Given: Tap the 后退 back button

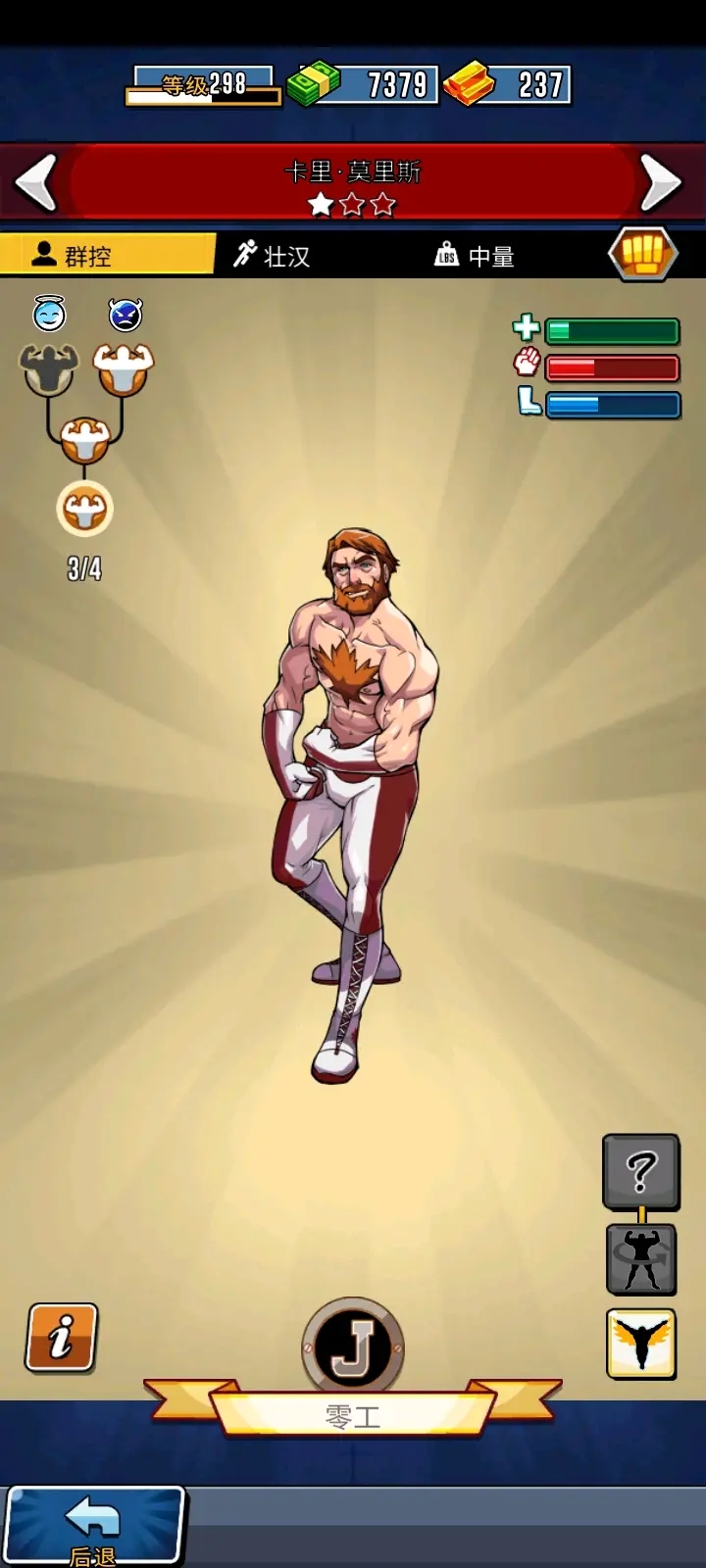Looking at the screenshot, I should (94, 1525).
